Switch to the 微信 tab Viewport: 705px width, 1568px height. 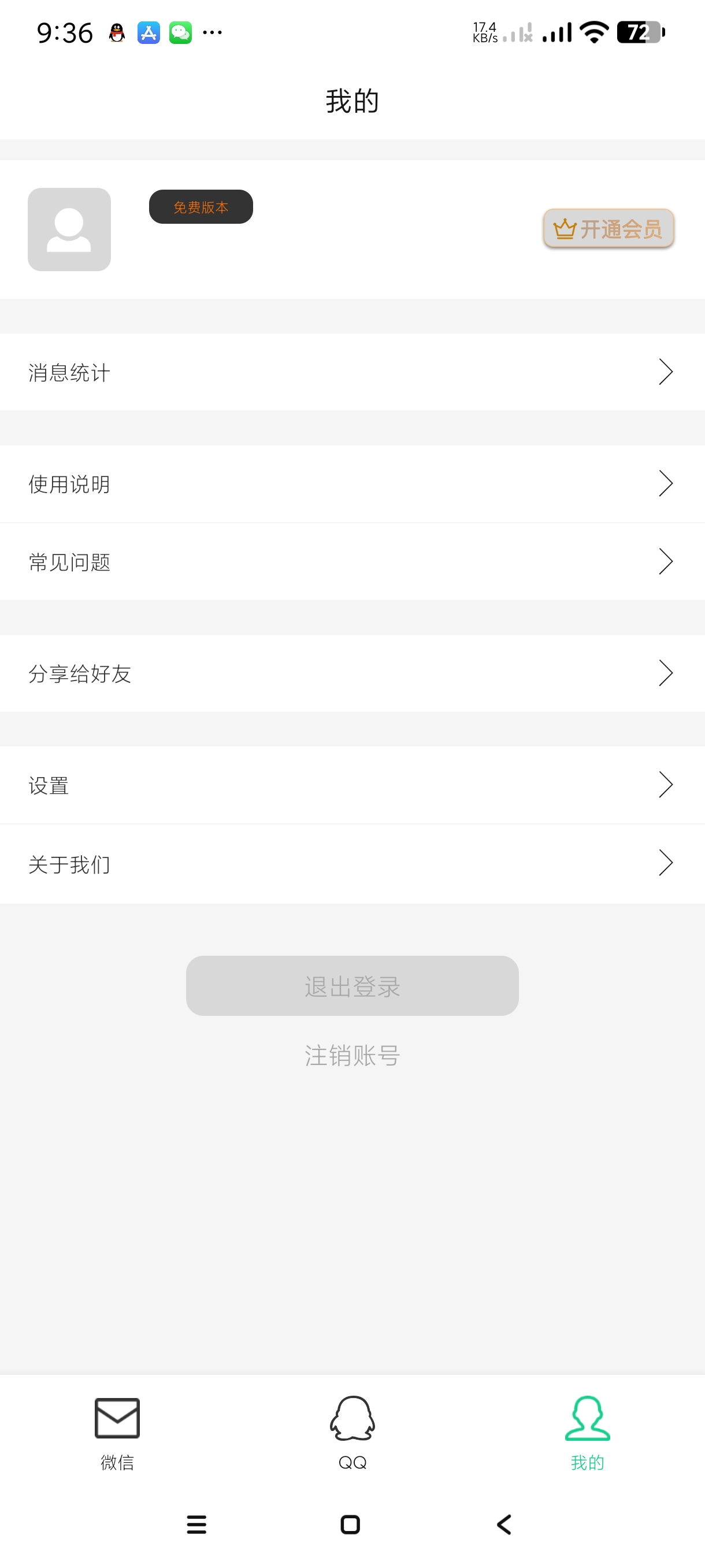pyautogui.click(x=117, y=1433)
